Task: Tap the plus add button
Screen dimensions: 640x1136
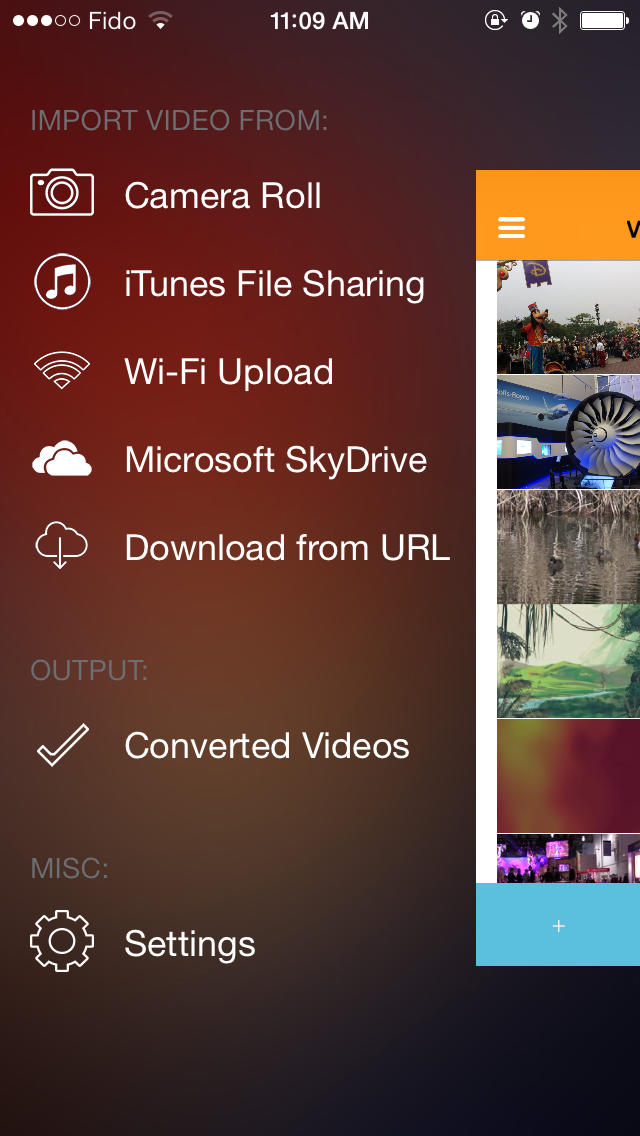Action: pos(558,925)
